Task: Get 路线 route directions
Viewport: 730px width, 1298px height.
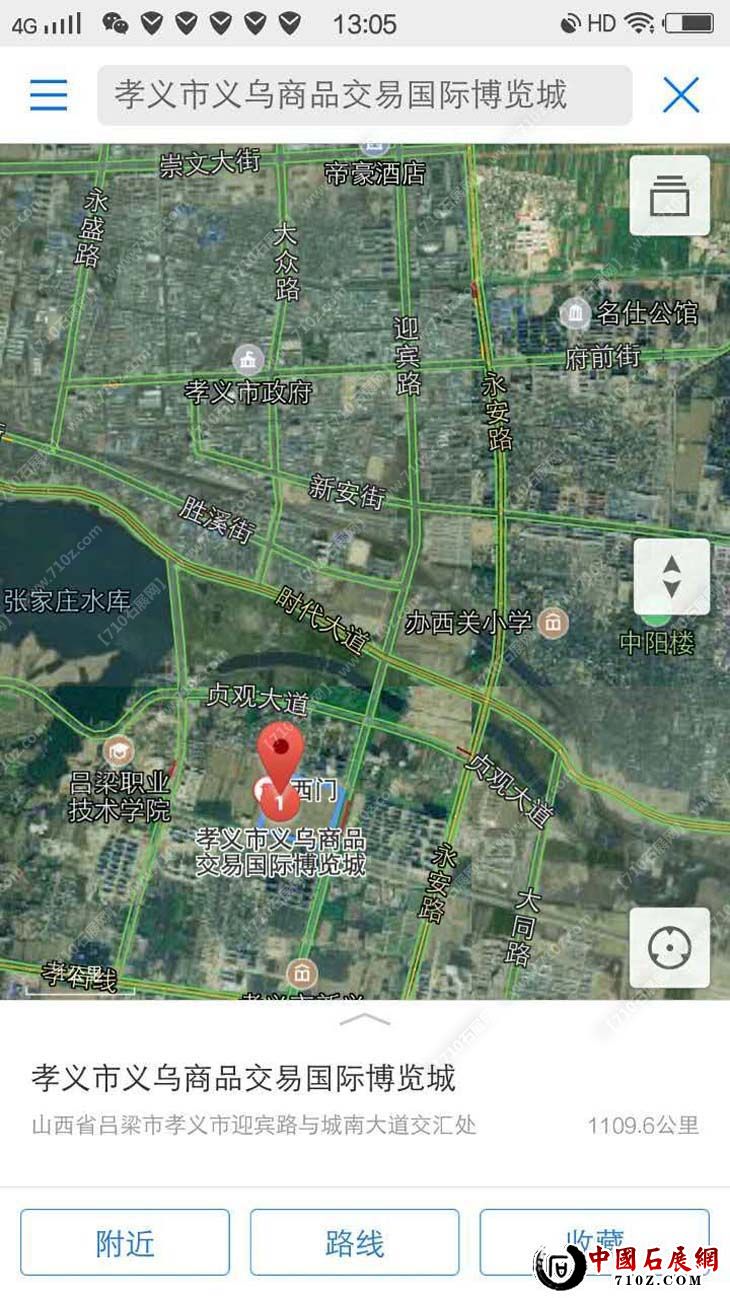Action: pyautogui.click(x=354, y=1242)
